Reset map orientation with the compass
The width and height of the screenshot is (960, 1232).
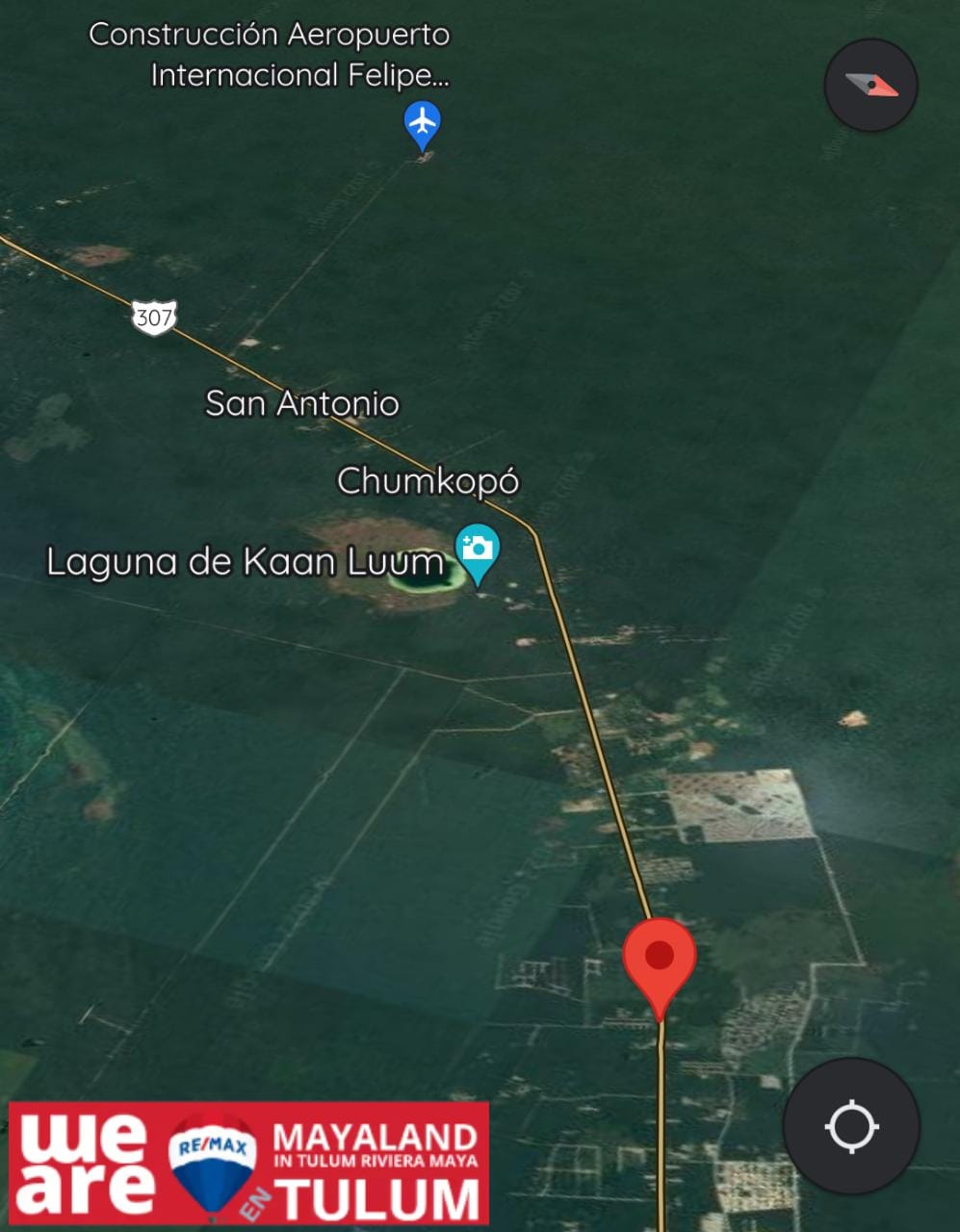pos(870,86)
